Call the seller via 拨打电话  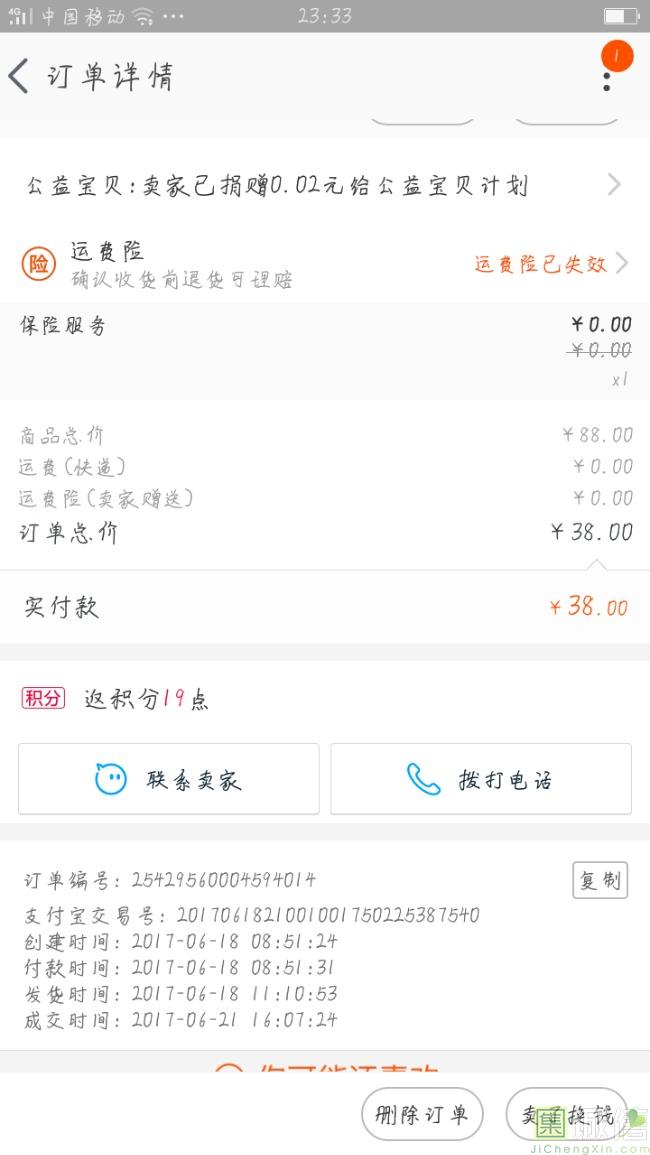click(x=481, y=779)
